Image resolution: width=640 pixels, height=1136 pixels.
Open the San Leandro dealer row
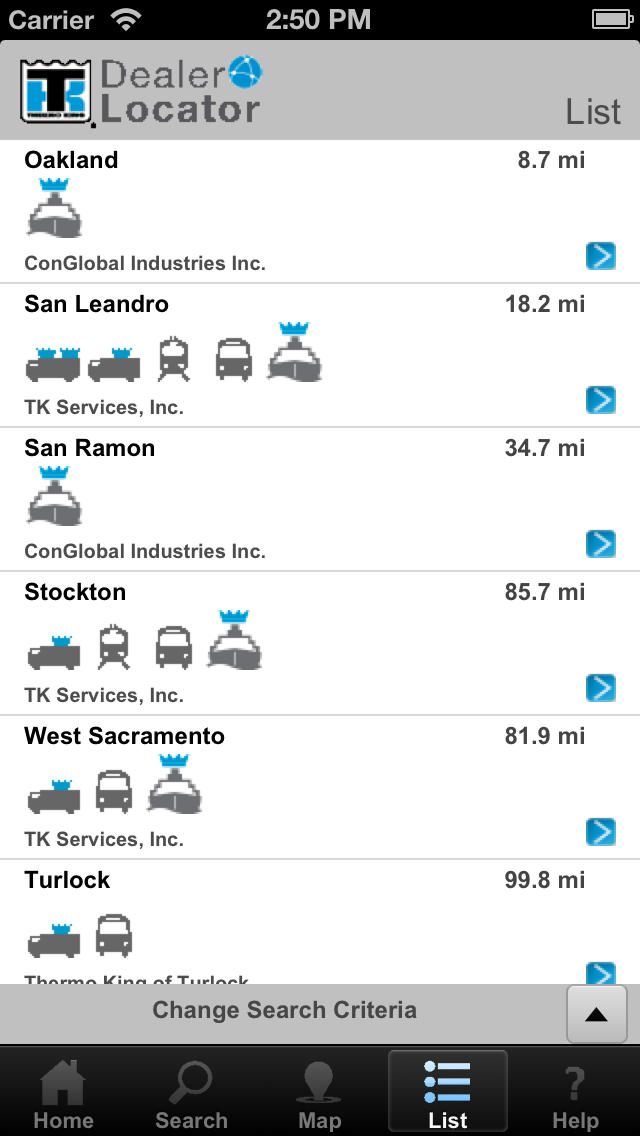click(320, 355)
